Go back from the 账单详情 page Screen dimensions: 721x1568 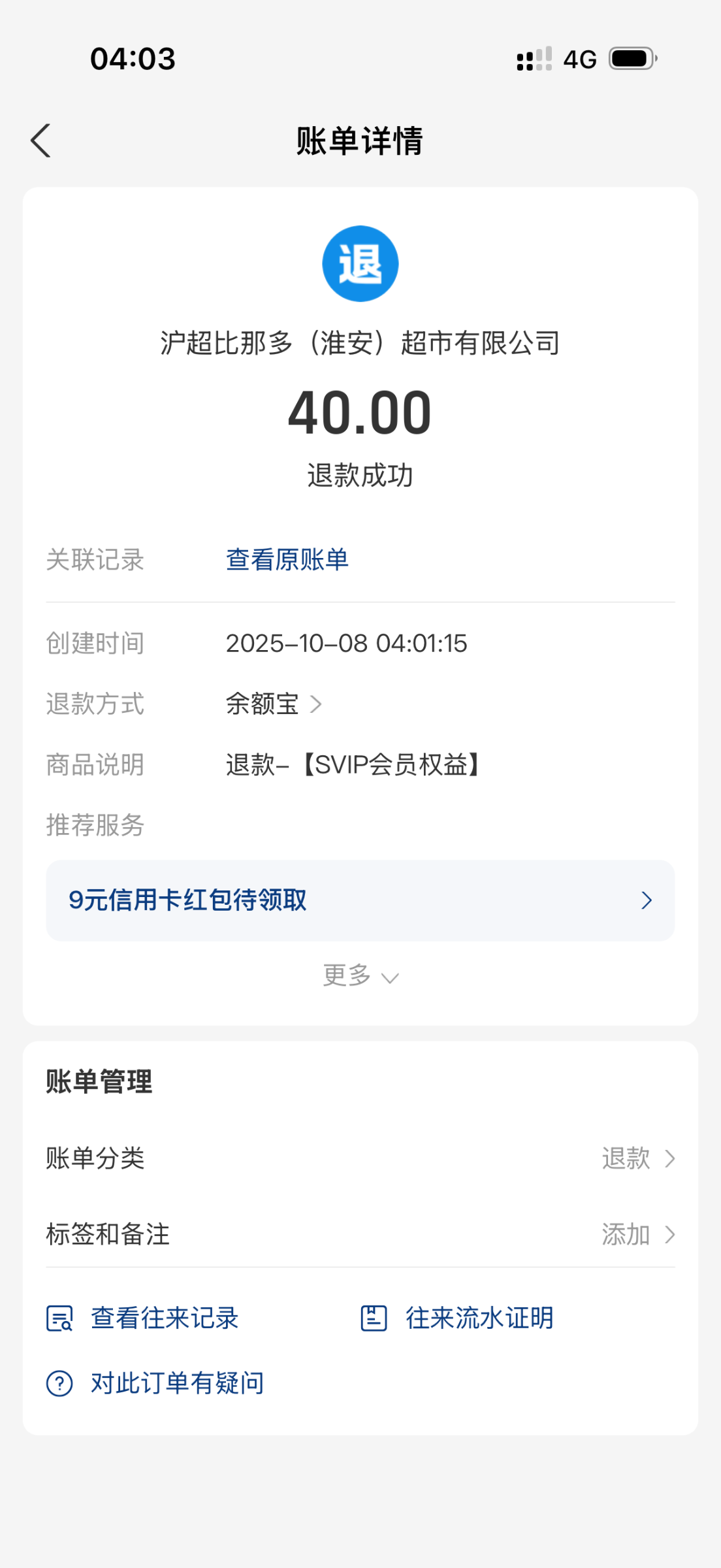click(40, 140)
